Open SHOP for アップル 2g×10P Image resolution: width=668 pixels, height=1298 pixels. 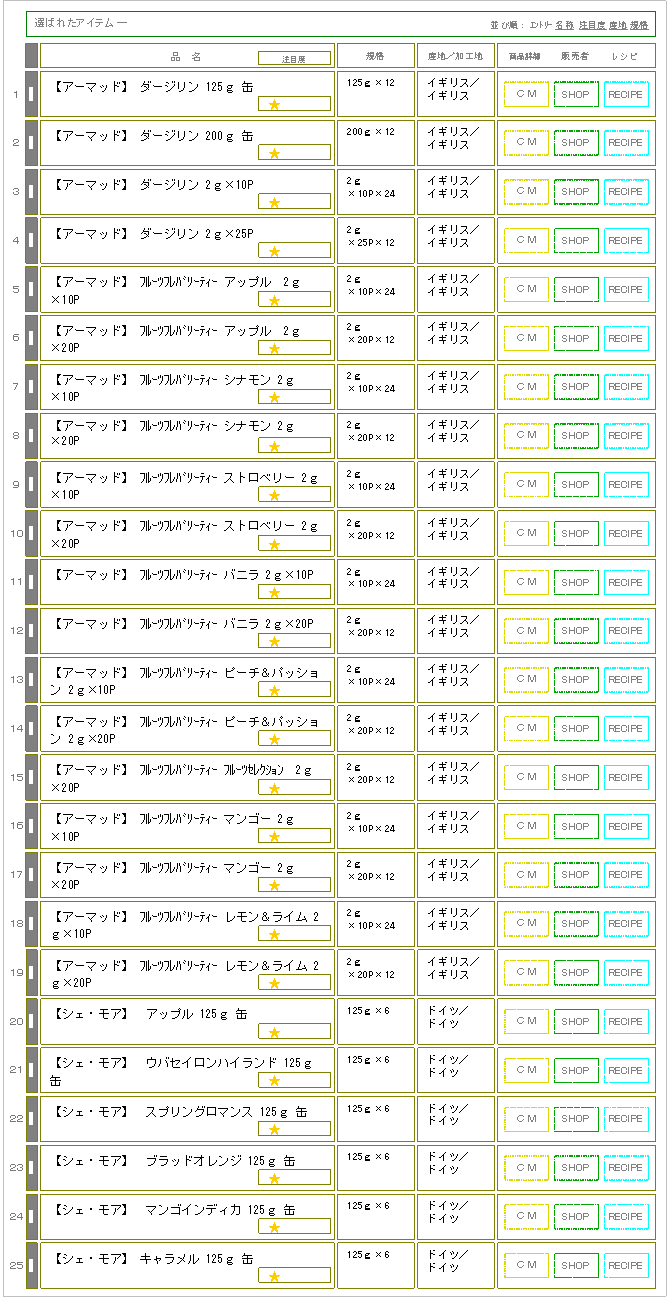click(576, 290)
